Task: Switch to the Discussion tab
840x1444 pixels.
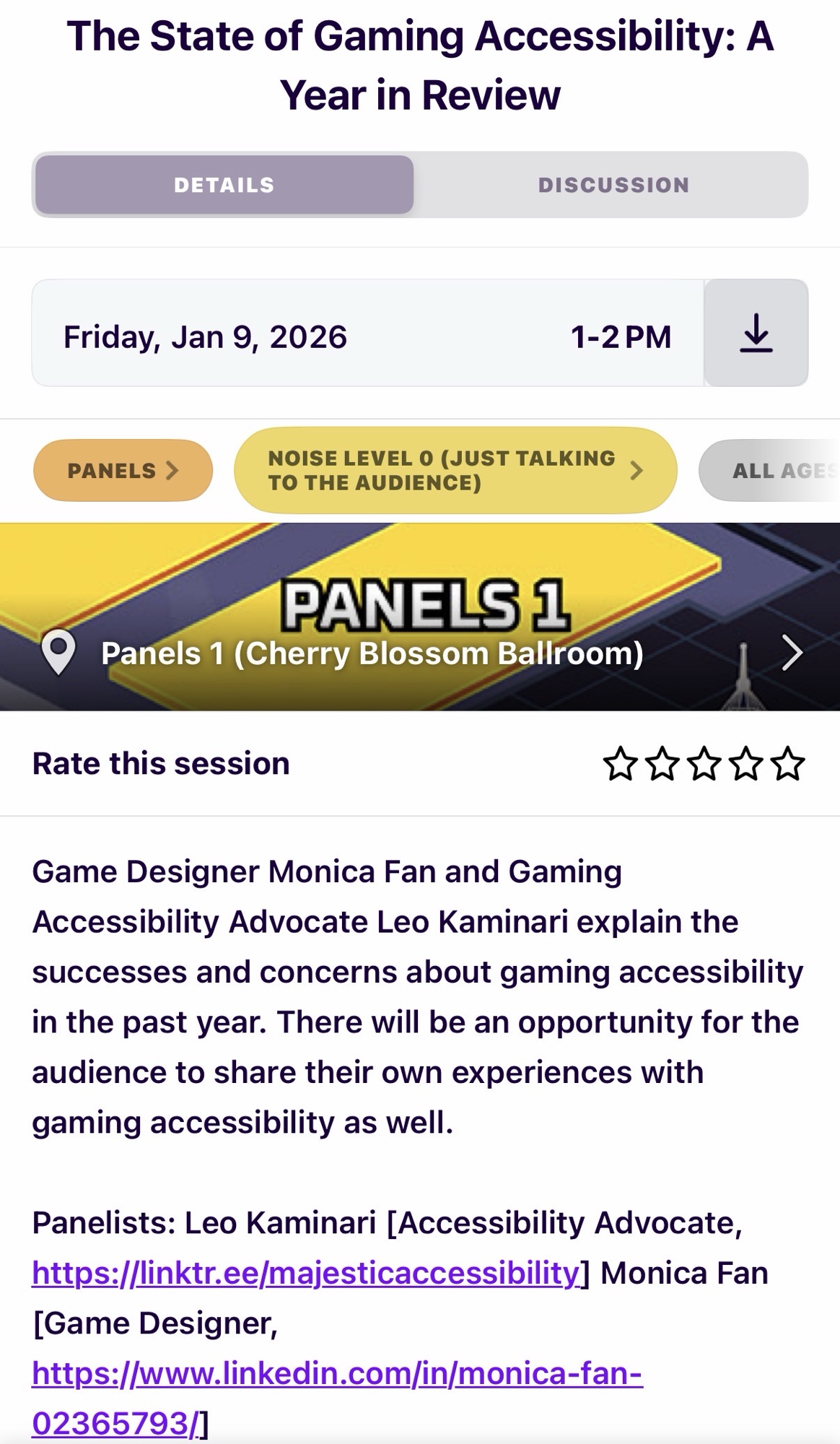Action: tap(613, 185)
